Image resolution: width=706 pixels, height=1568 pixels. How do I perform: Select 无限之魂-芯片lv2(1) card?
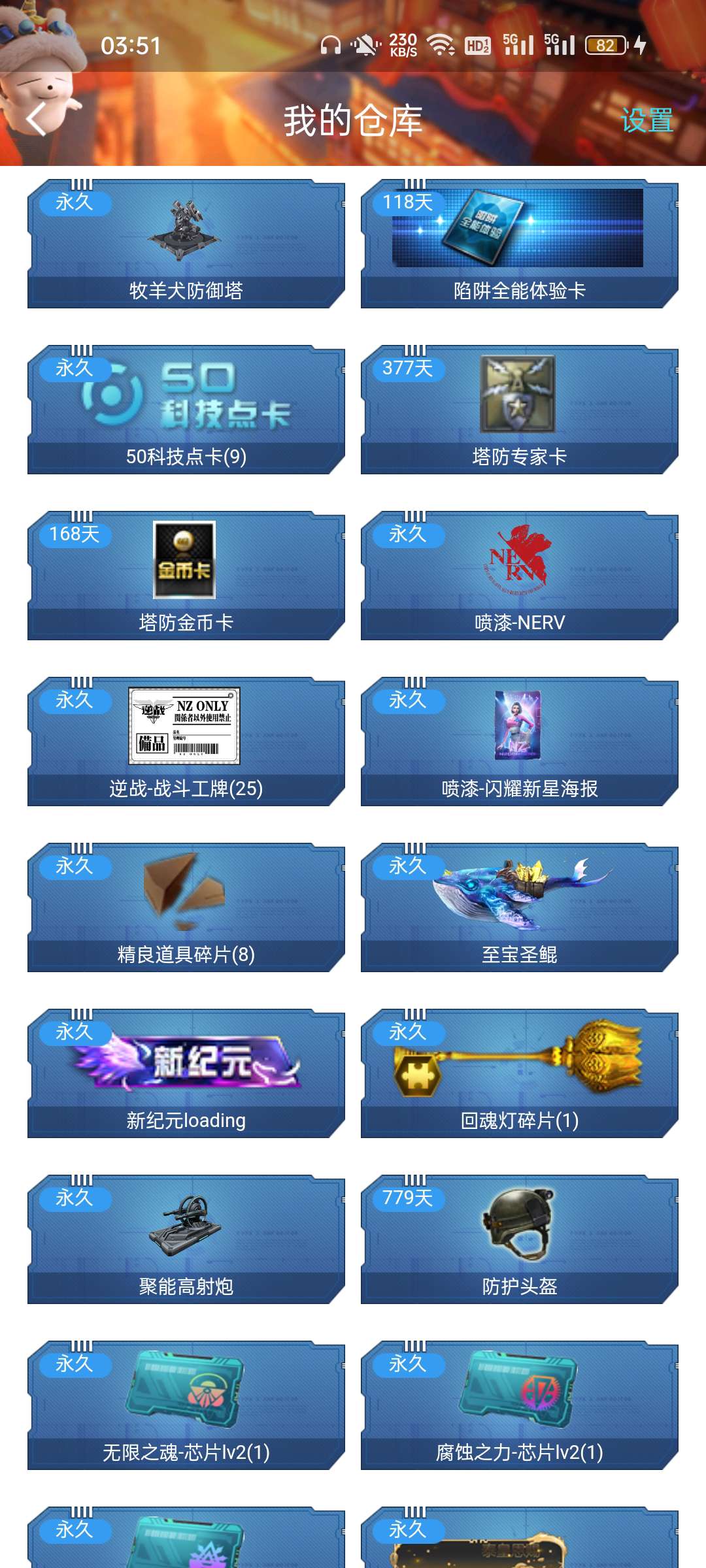186,1405
